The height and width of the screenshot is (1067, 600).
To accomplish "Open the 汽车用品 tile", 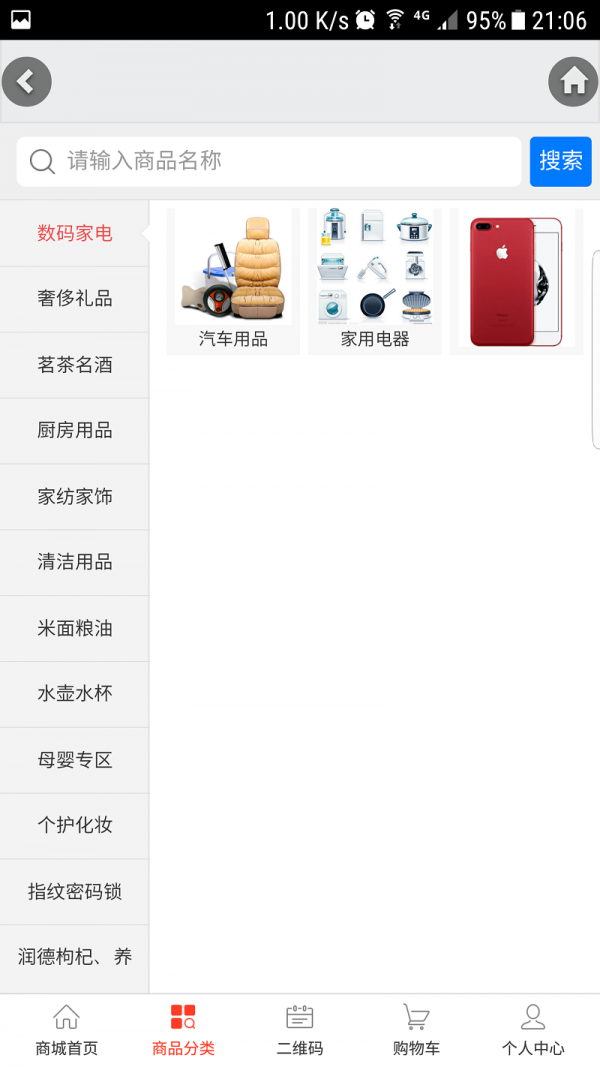I will coord(233,281).
